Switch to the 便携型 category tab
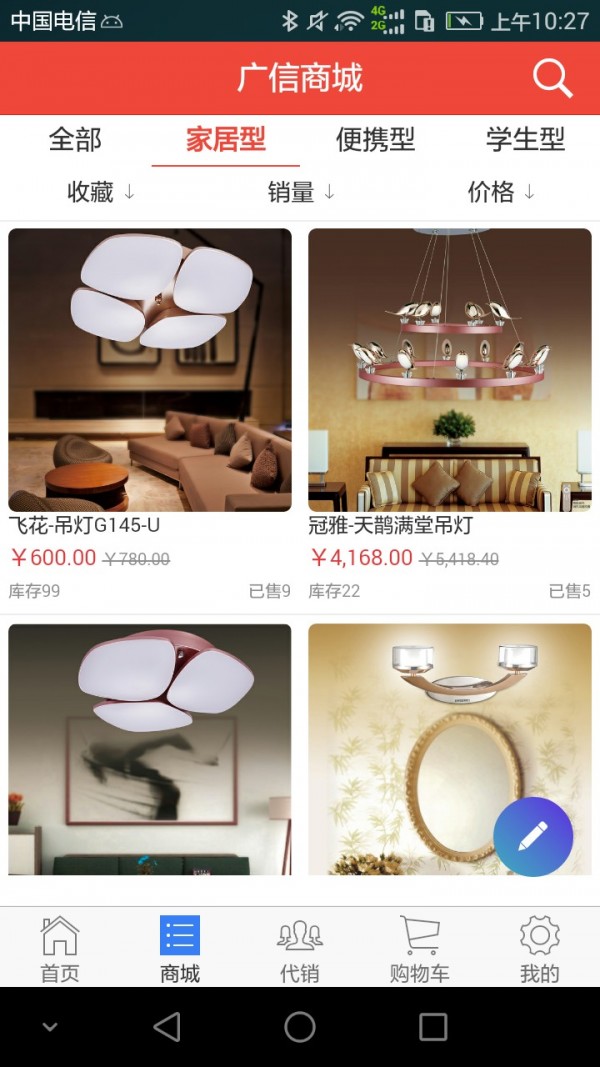 [x=375, y=140]
